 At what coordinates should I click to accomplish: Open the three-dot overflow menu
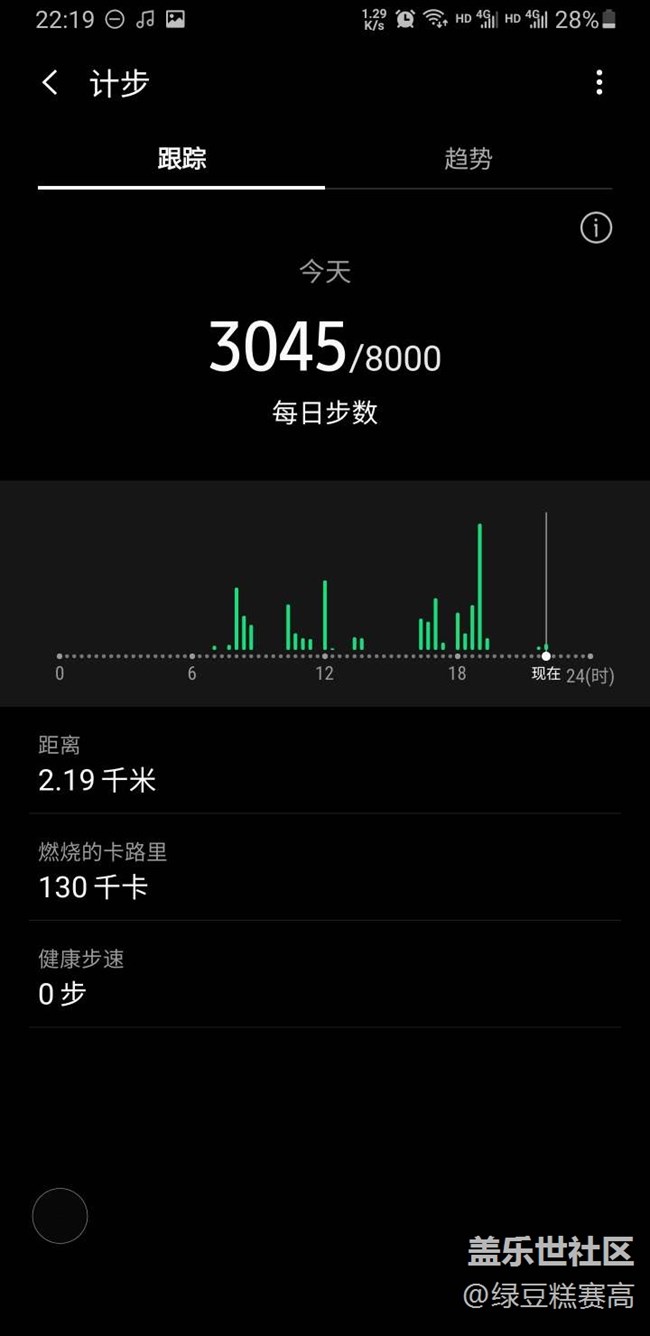point(599,83)
